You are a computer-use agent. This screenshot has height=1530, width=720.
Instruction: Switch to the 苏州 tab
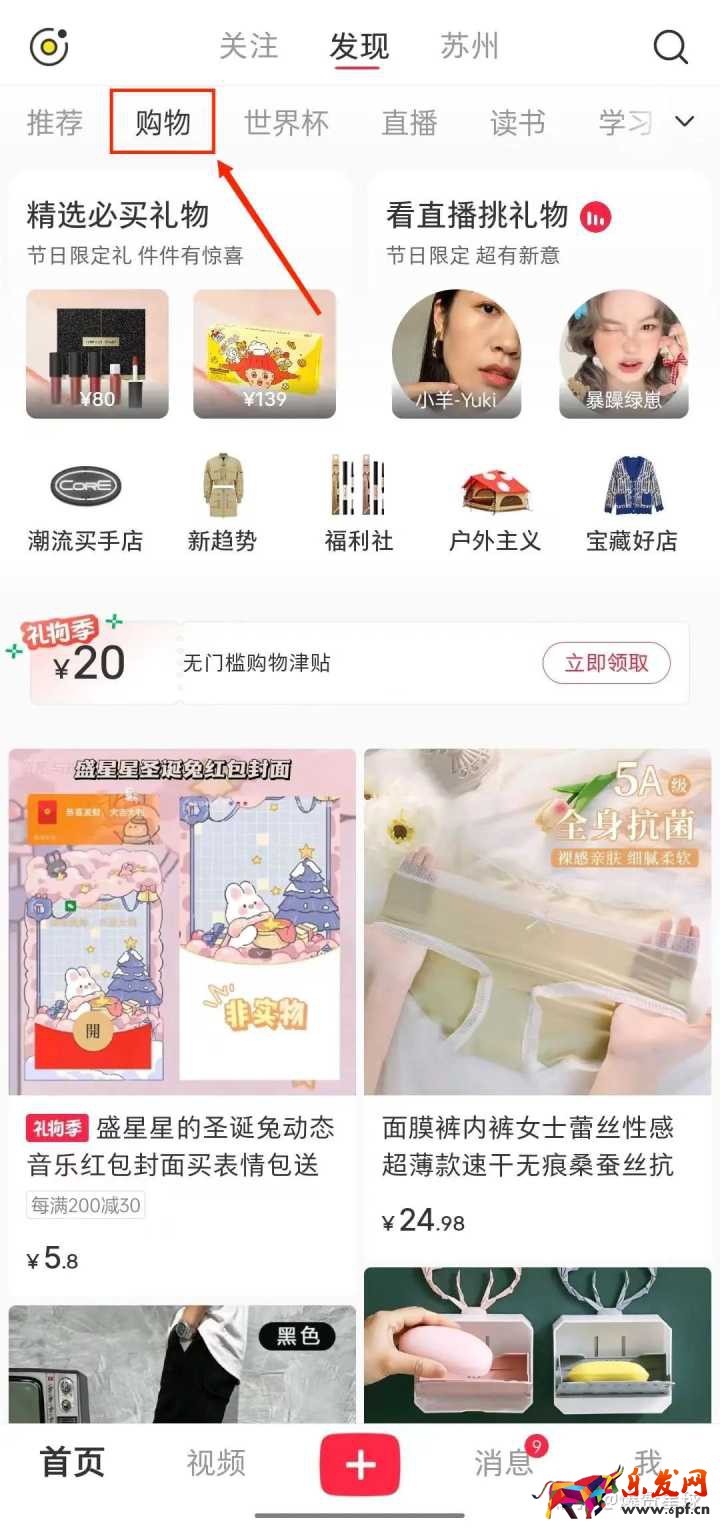click(x=469, y=47)
